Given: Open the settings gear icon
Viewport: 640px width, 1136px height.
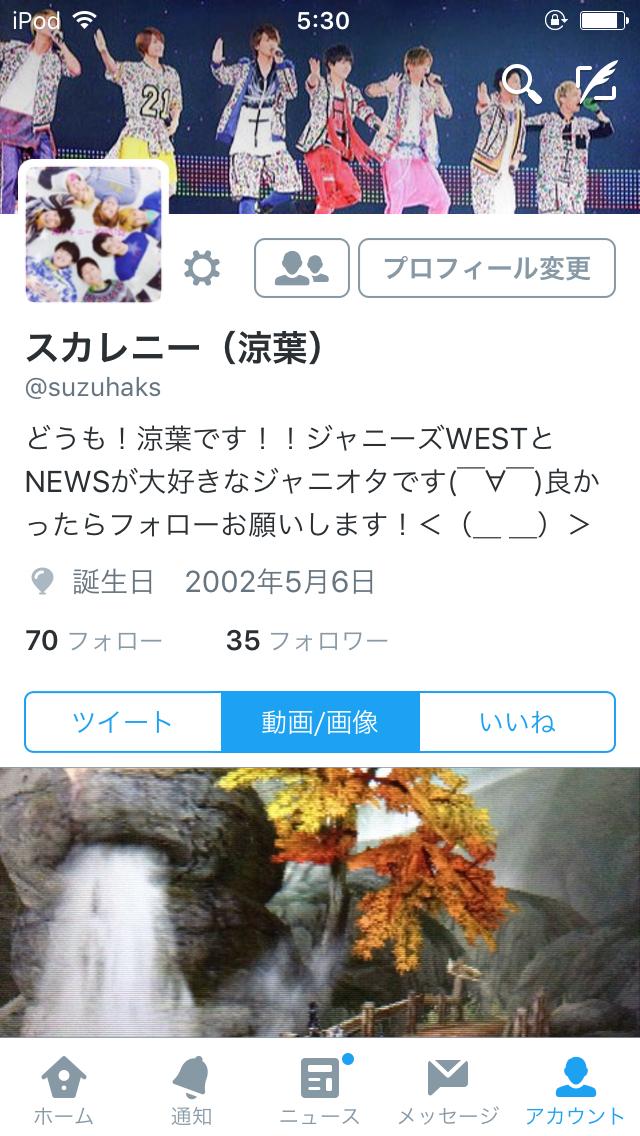Looking at the screenshot, I should tap(202, 268).
